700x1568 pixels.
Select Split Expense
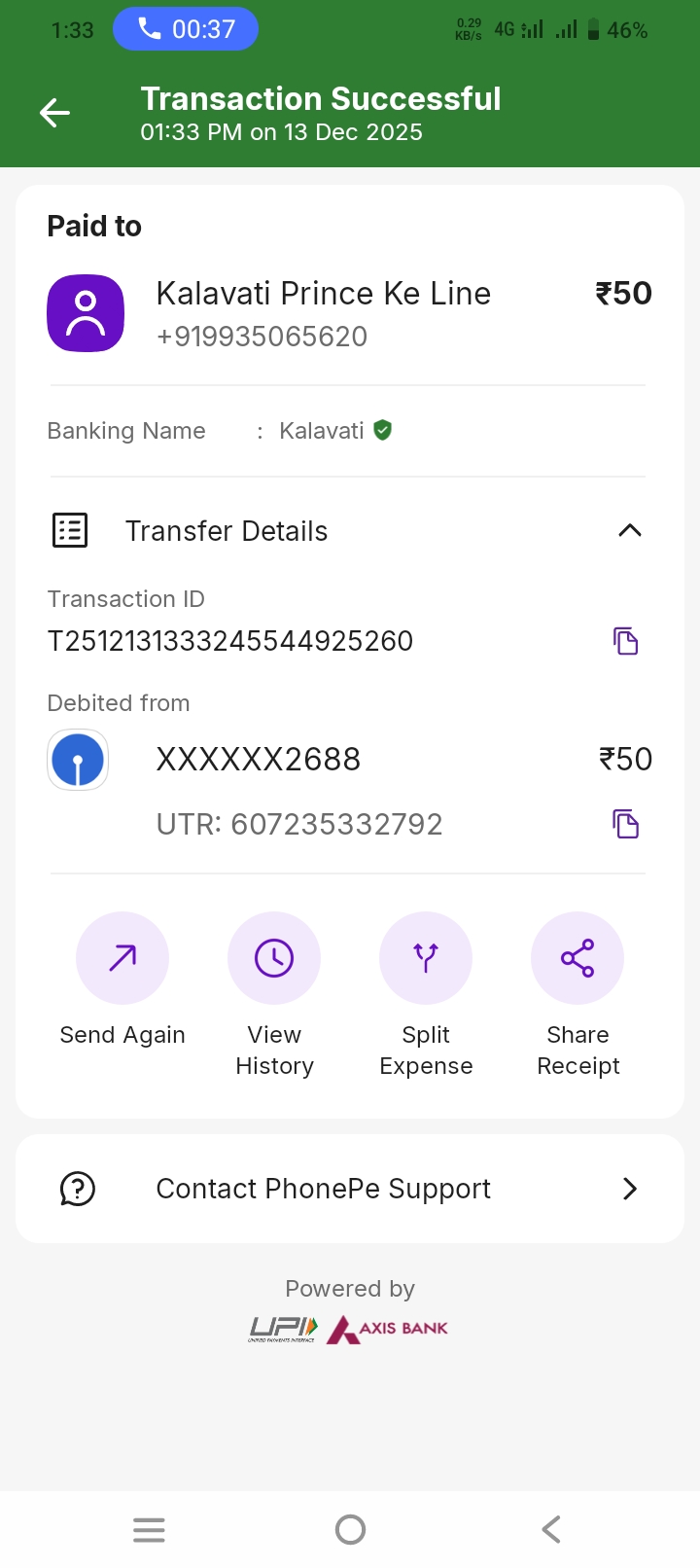[x=426, y=958]
